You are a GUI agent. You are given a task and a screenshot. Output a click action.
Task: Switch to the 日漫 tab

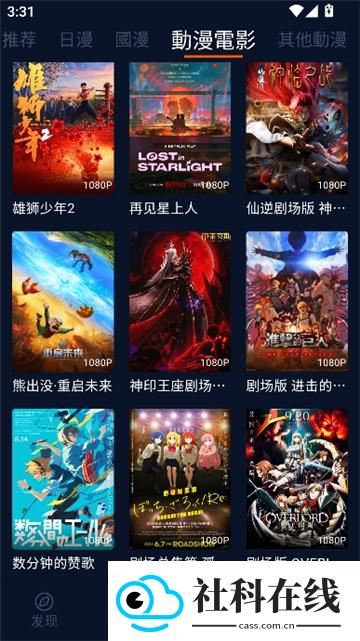[x=76, y=40]
